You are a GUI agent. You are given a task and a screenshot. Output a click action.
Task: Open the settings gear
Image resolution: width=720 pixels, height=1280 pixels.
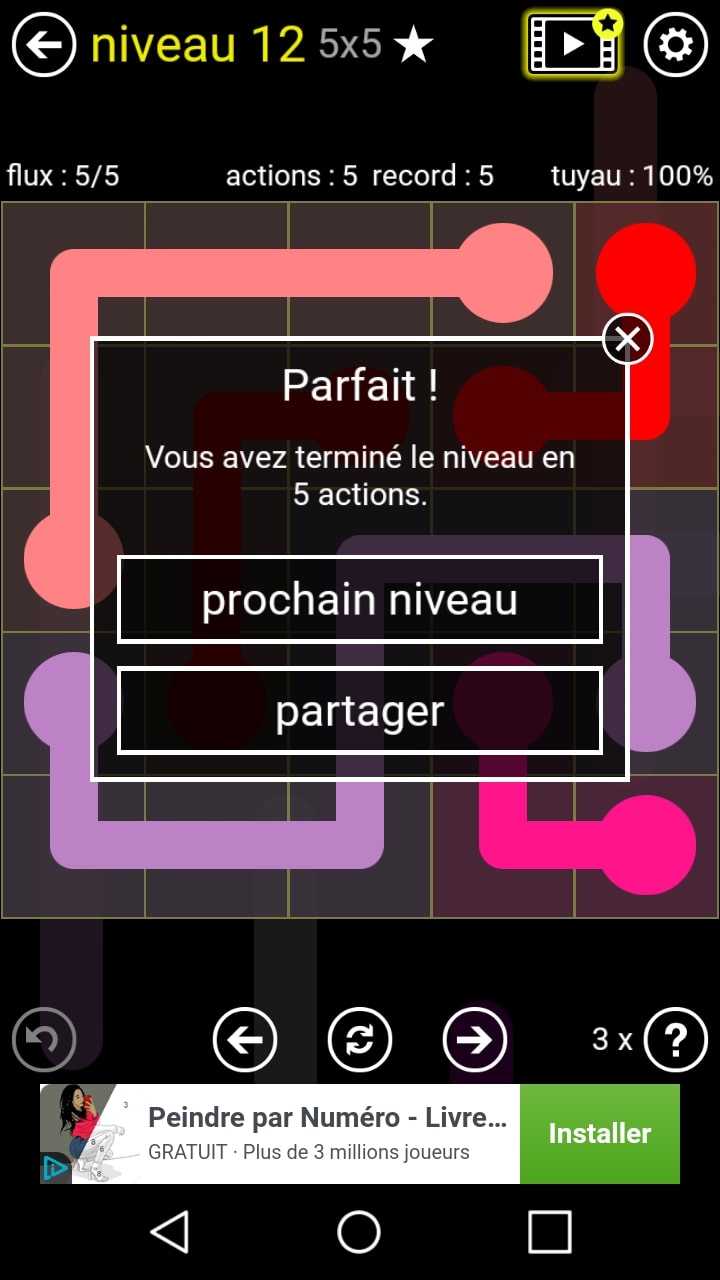coord(675,45)
